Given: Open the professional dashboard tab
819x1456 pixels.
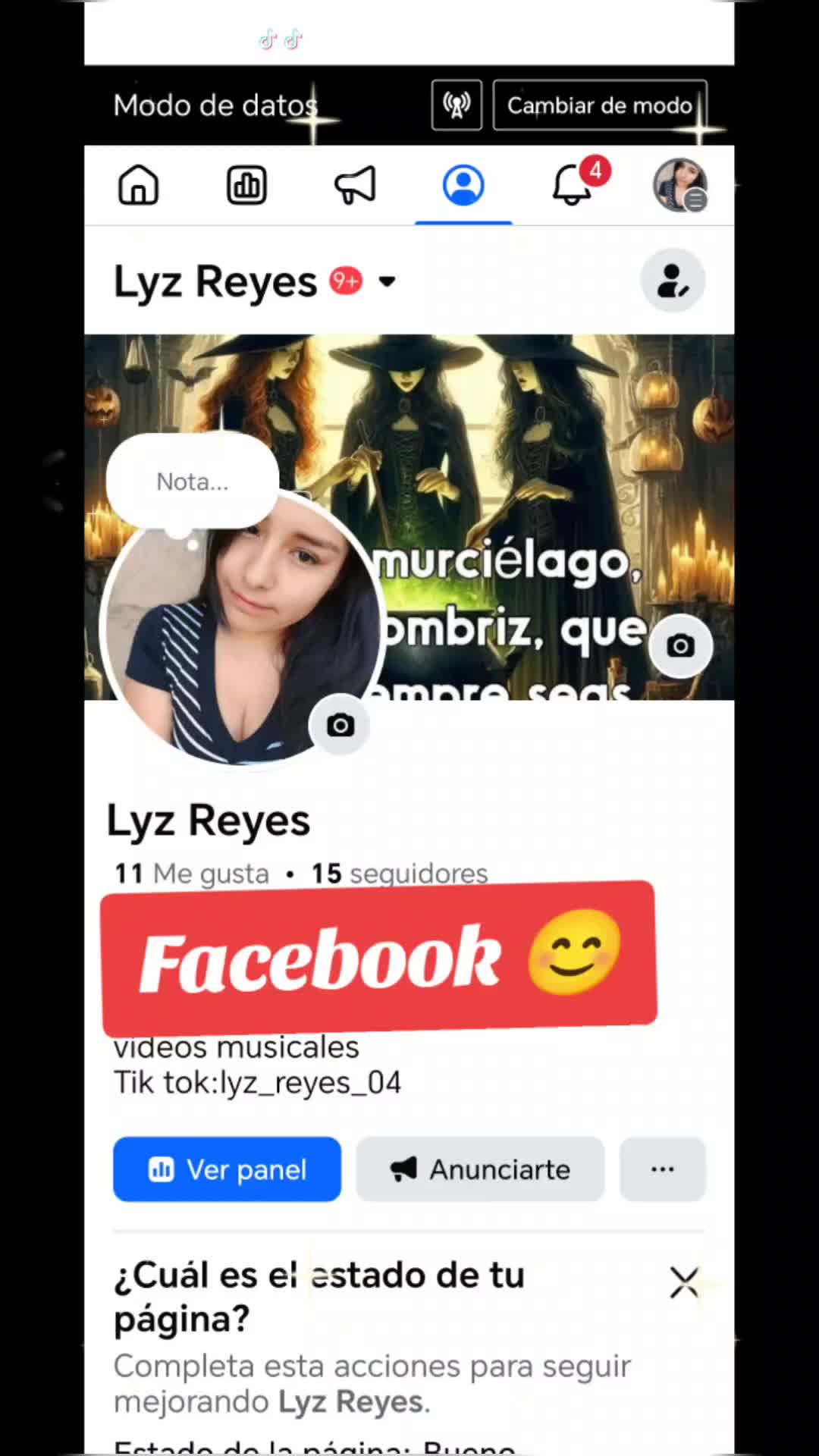Looking at the screenshot, I should (246, 186).
